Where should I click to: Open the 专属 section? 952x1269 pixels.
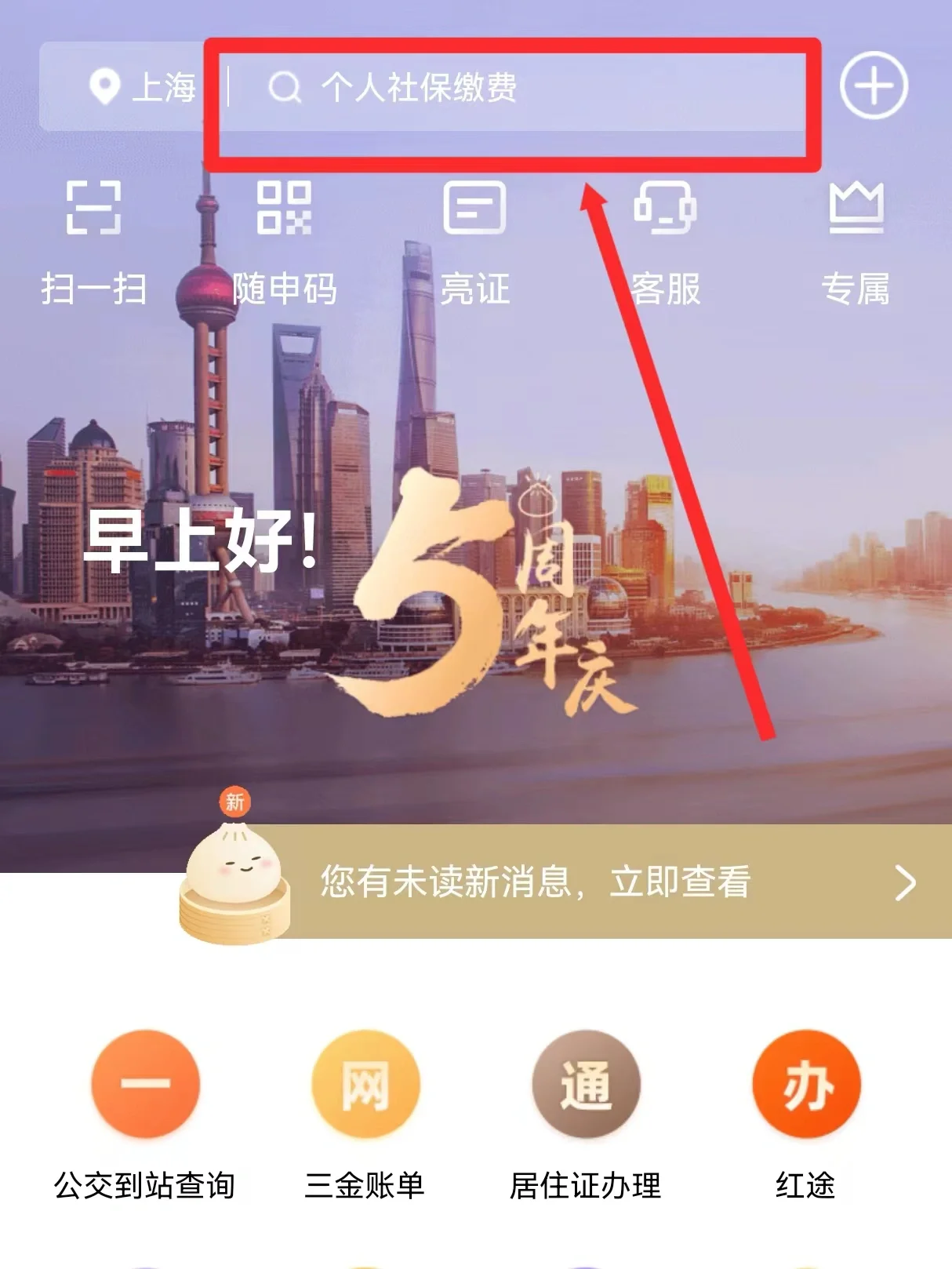point(856,239)
